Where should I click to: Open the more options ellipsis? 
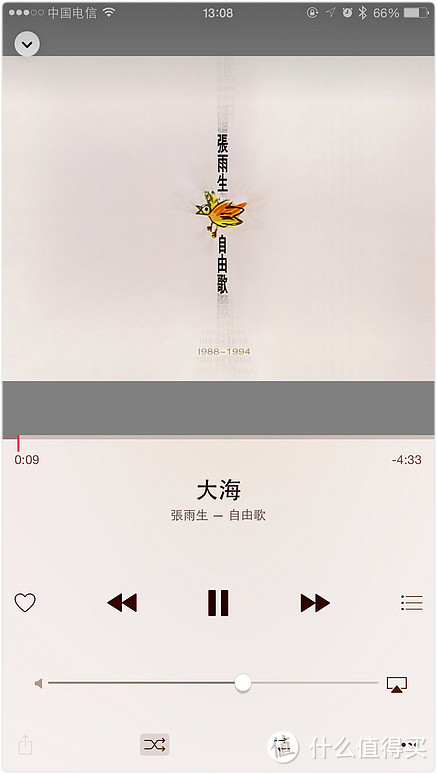411,745
